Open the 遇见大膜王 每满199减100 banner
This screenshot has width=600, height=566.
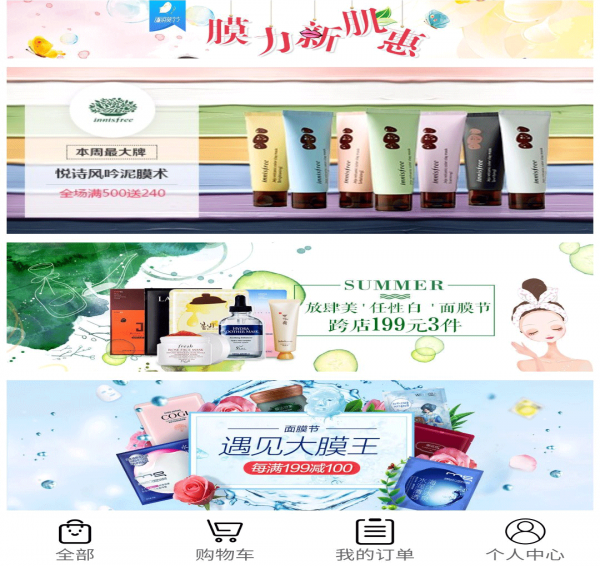(300, 445)
